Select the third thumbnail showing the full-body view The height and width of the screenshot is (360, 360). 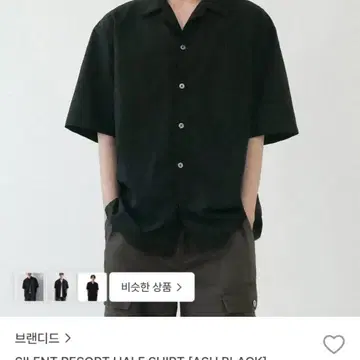92,287
